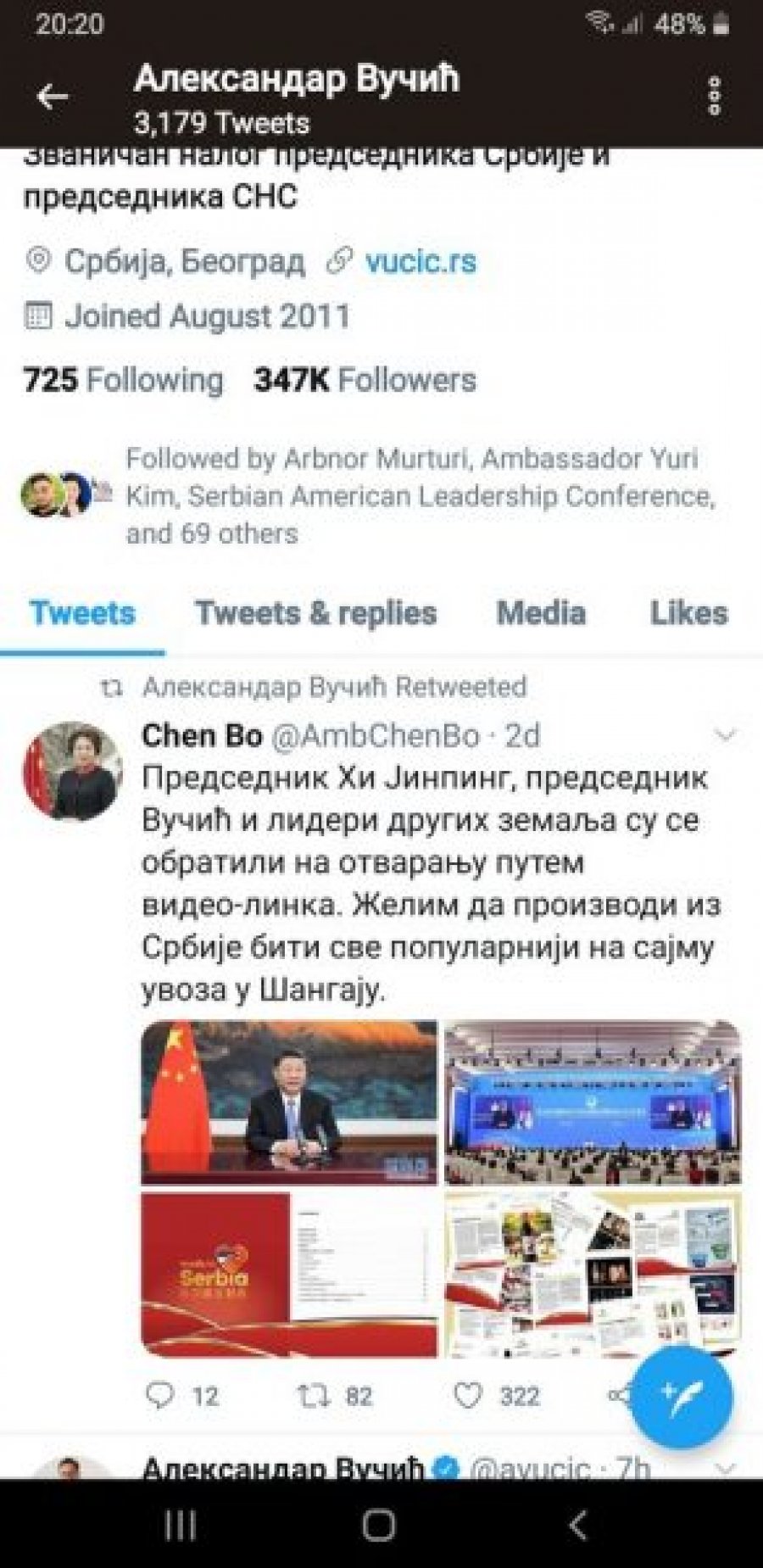Open Chen Bo's profile picture
The width and height of the screenshot is (763, 1568).
click(x=70, y=773)
